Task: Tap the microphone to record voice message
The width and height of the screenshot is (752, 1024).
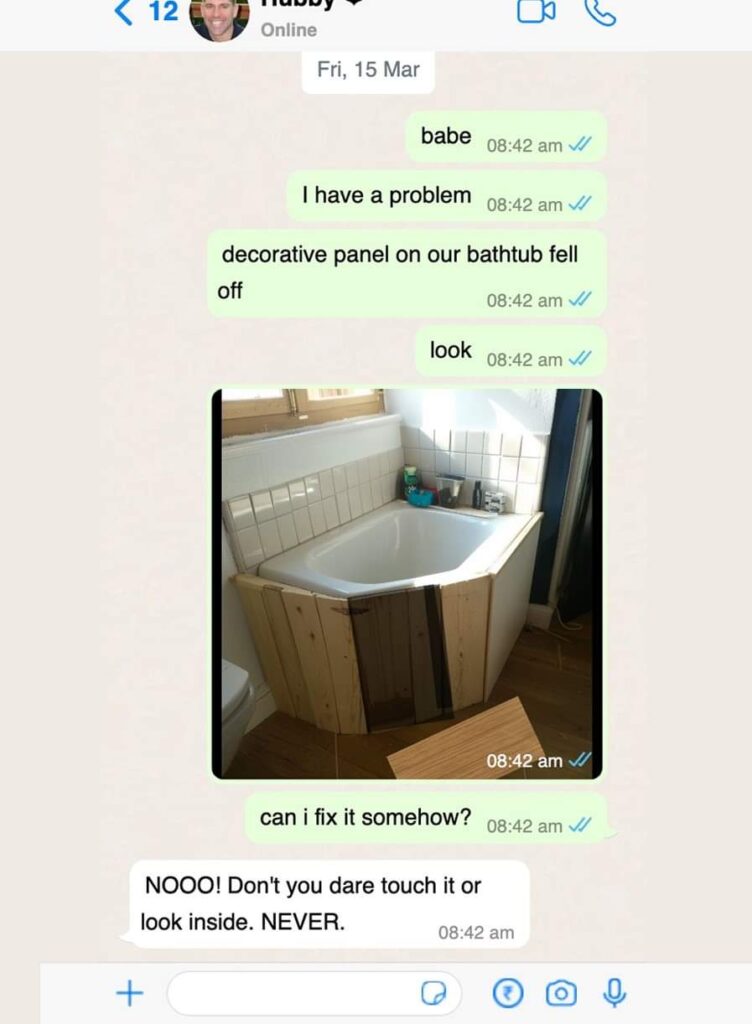Action: (x=614, y=993)
